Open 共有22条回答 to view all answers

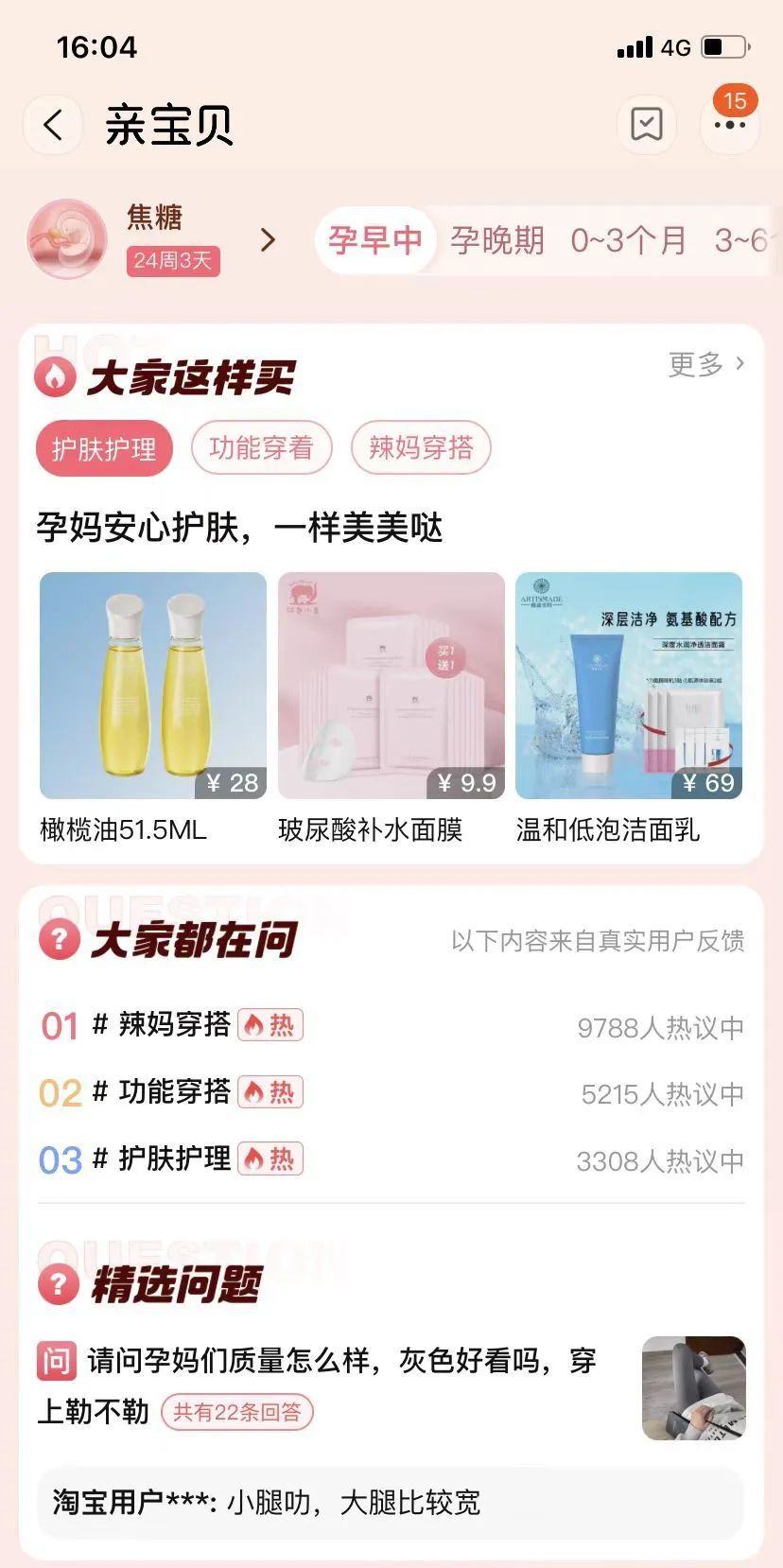[x=236, y=1412]
